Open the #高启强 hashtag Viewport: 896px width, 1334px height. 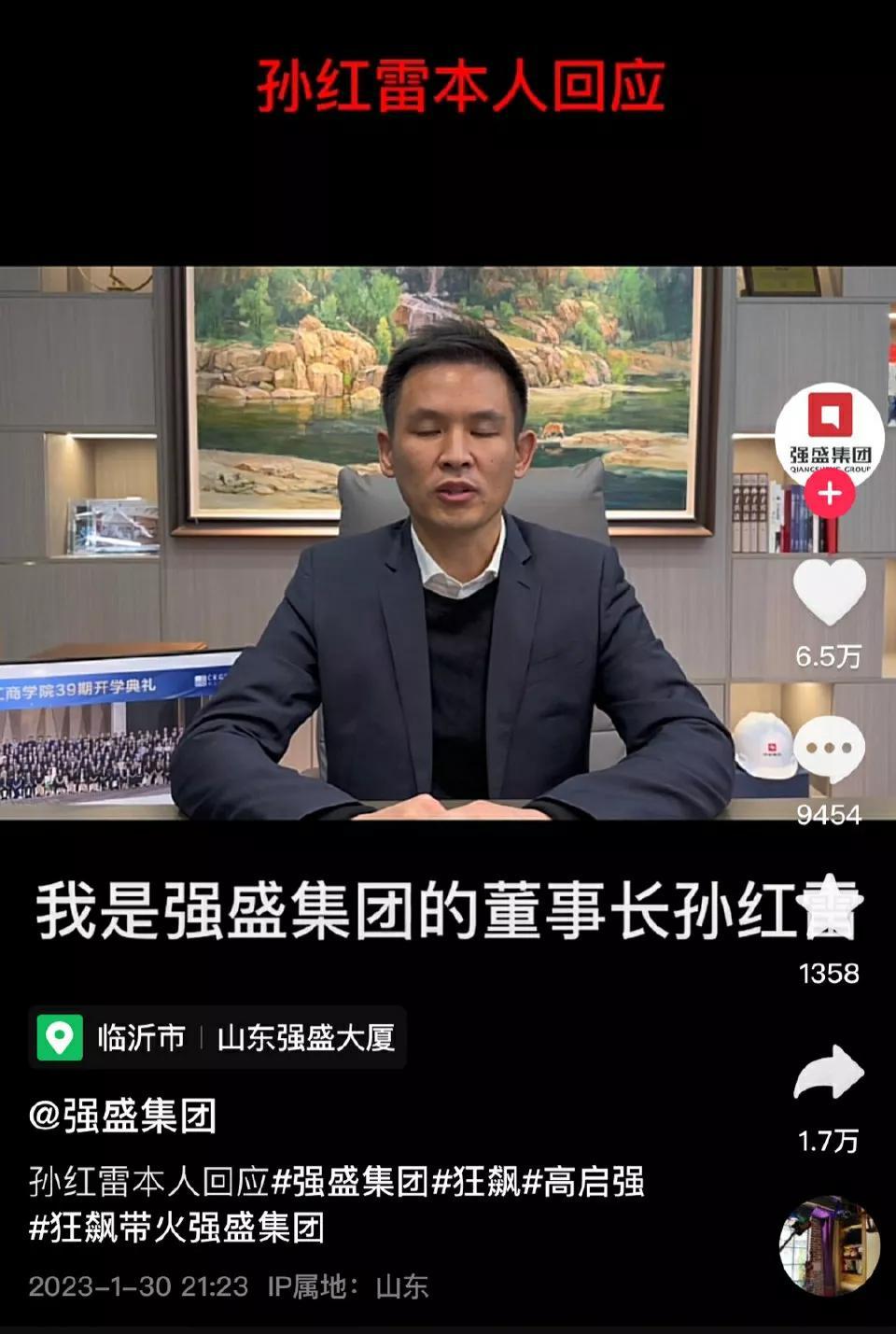point(583,1182)
